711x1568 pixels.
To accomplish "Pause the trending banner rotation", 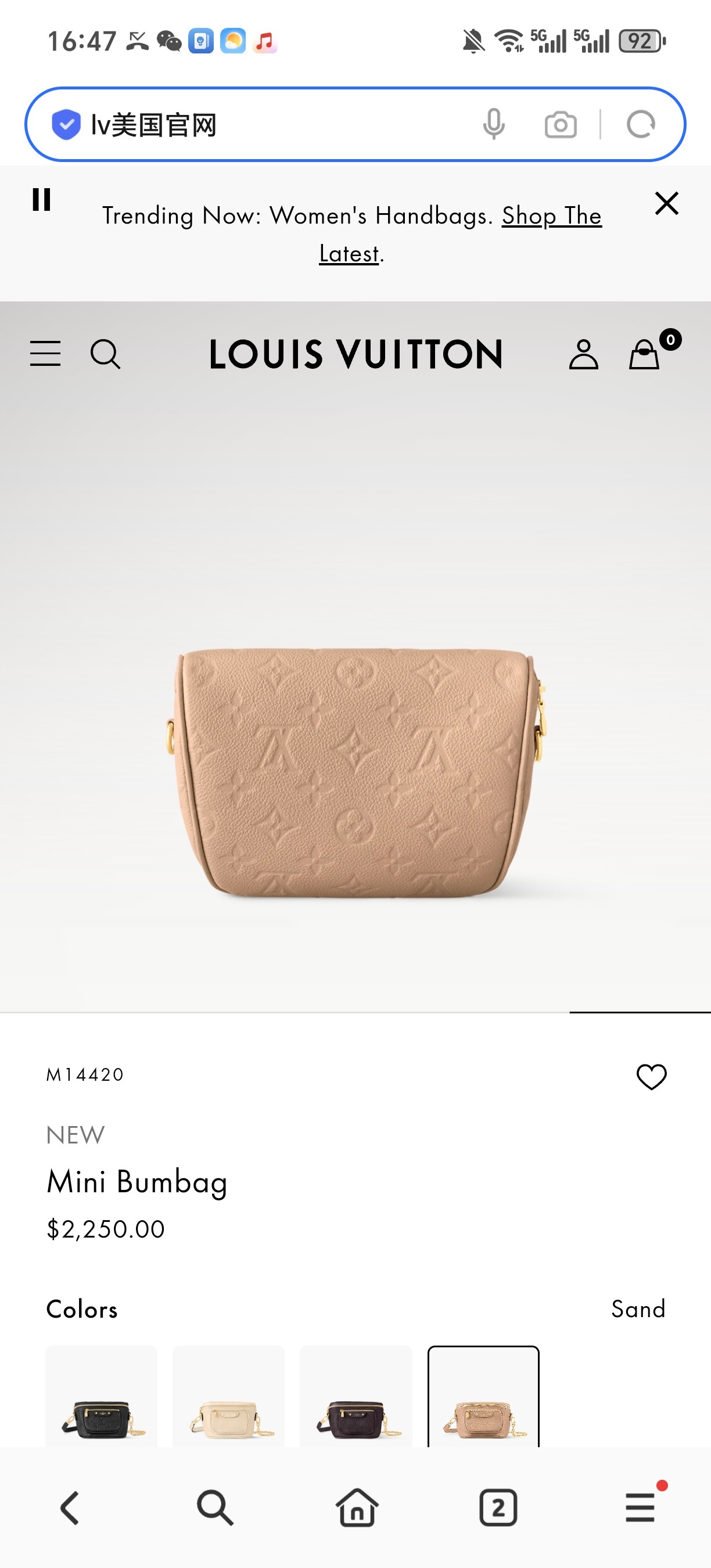I will (41, 200).
